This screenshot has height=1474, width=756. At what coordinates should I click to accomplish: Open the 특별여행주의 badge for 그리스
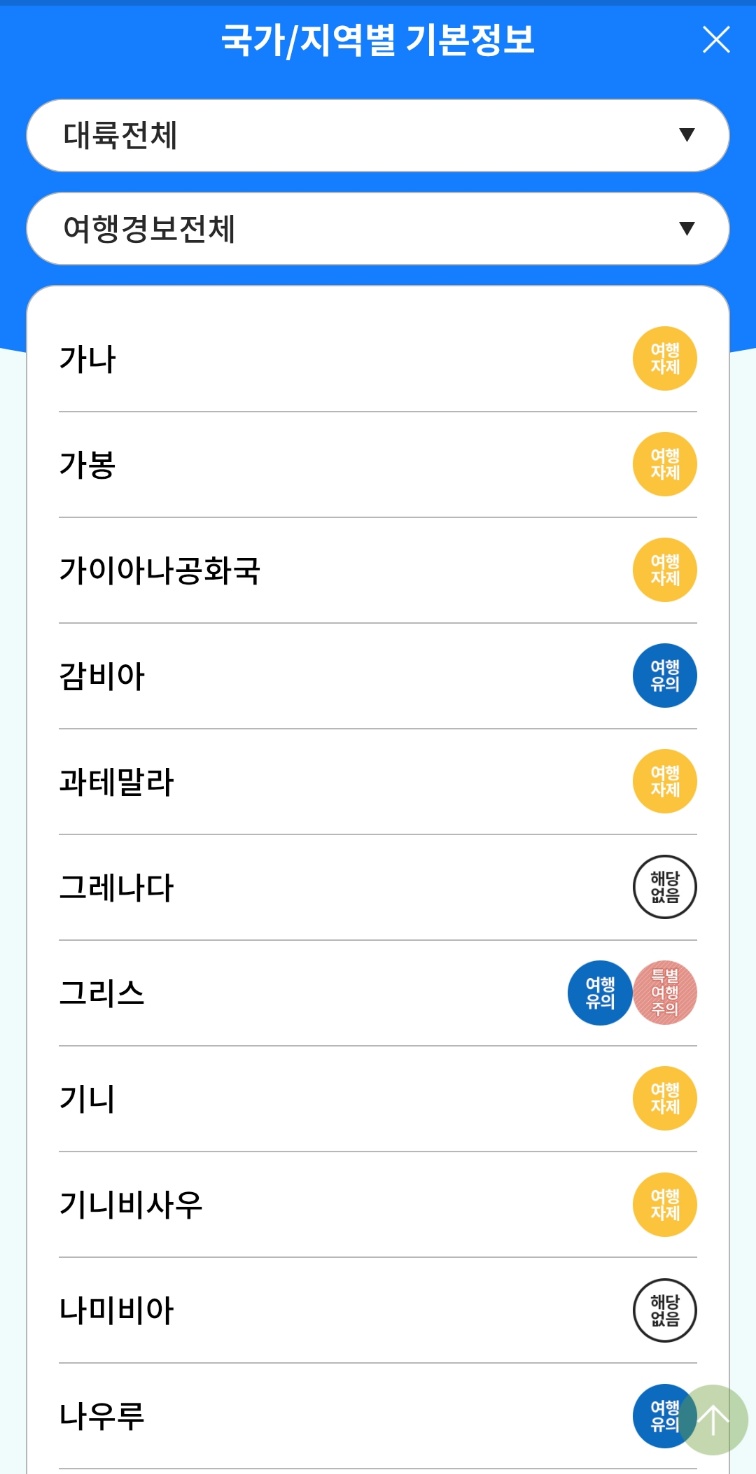pyautogui.click(x=665, y=992)
